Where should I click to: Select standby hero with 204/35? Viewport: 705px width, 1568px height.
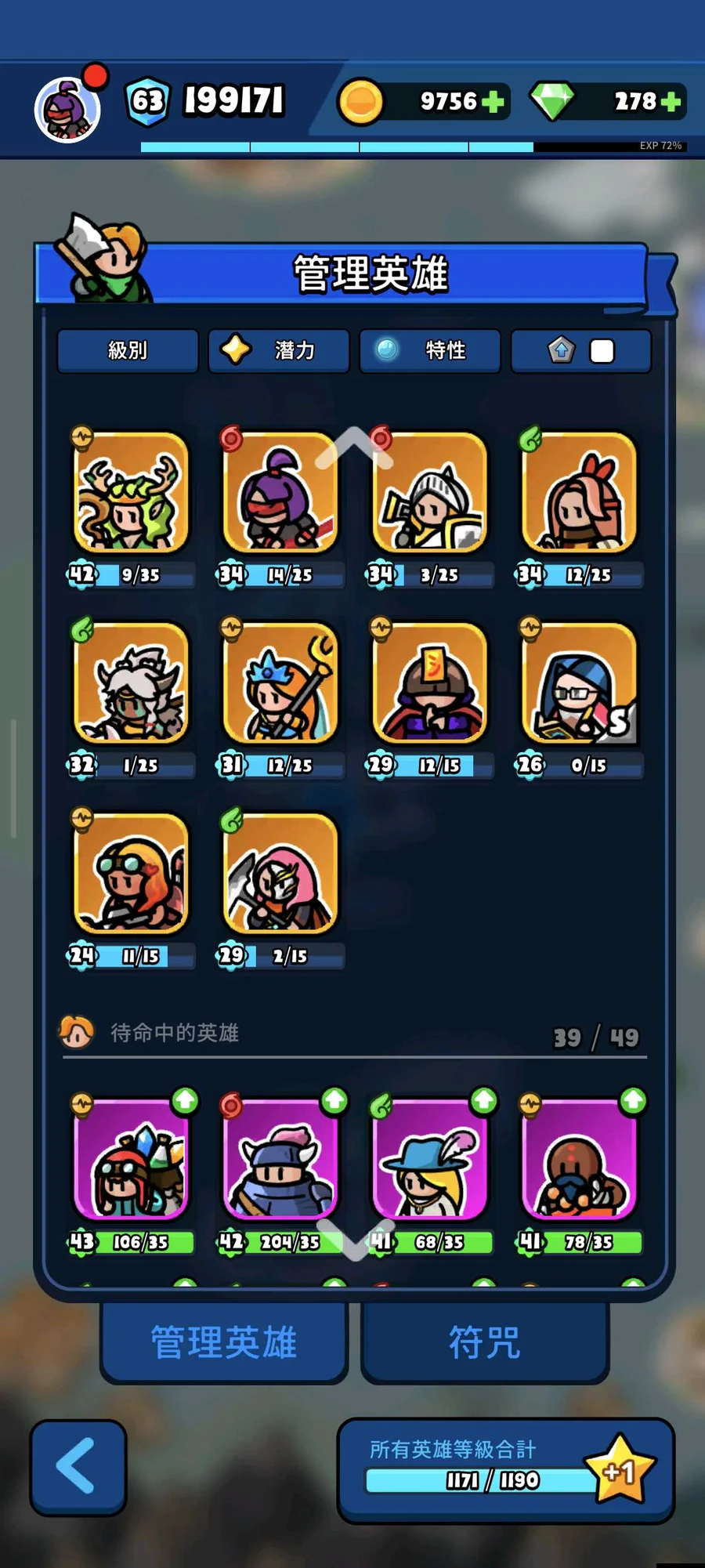pyautogui.click(x=280, y=1160)
